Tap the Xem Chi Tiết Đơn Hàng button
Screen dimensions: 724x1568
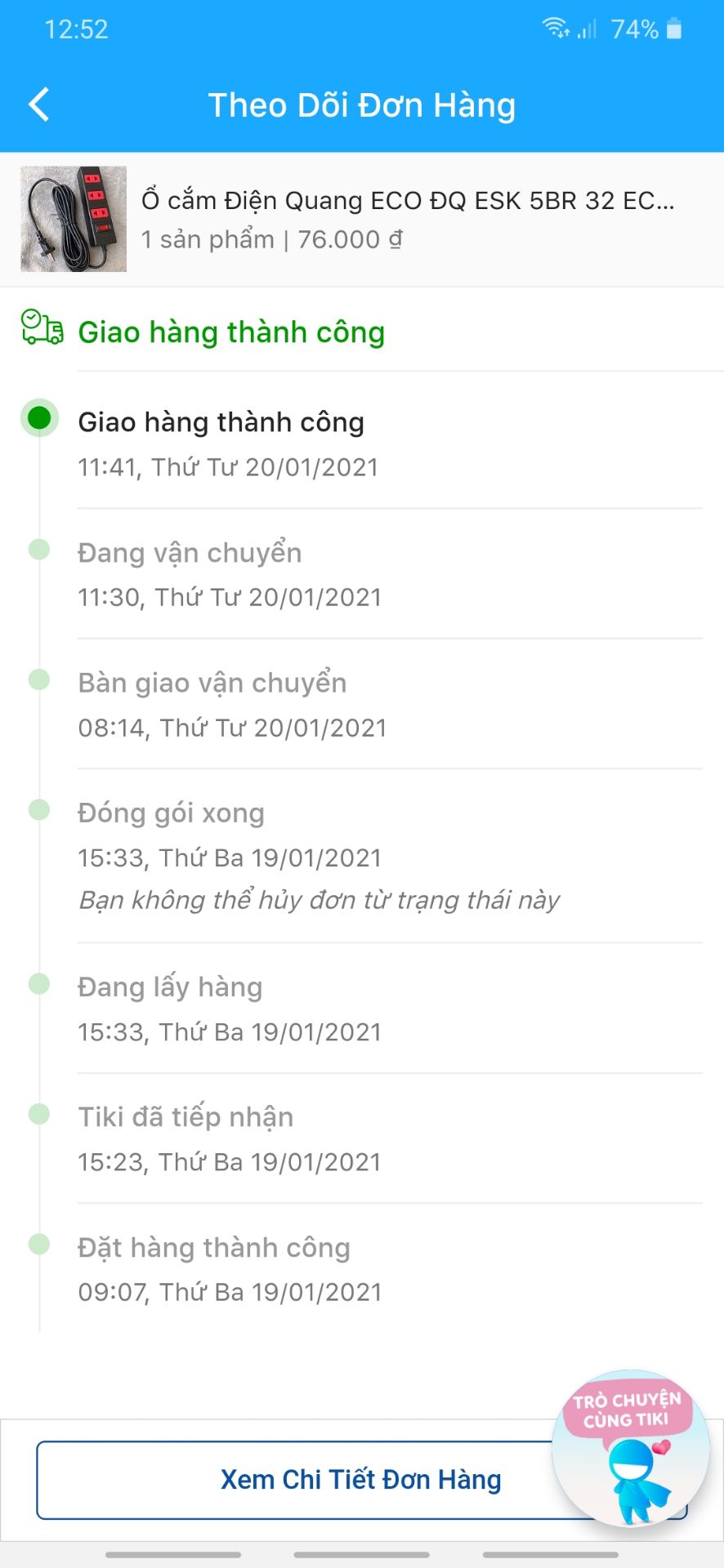coord(362,1479)
